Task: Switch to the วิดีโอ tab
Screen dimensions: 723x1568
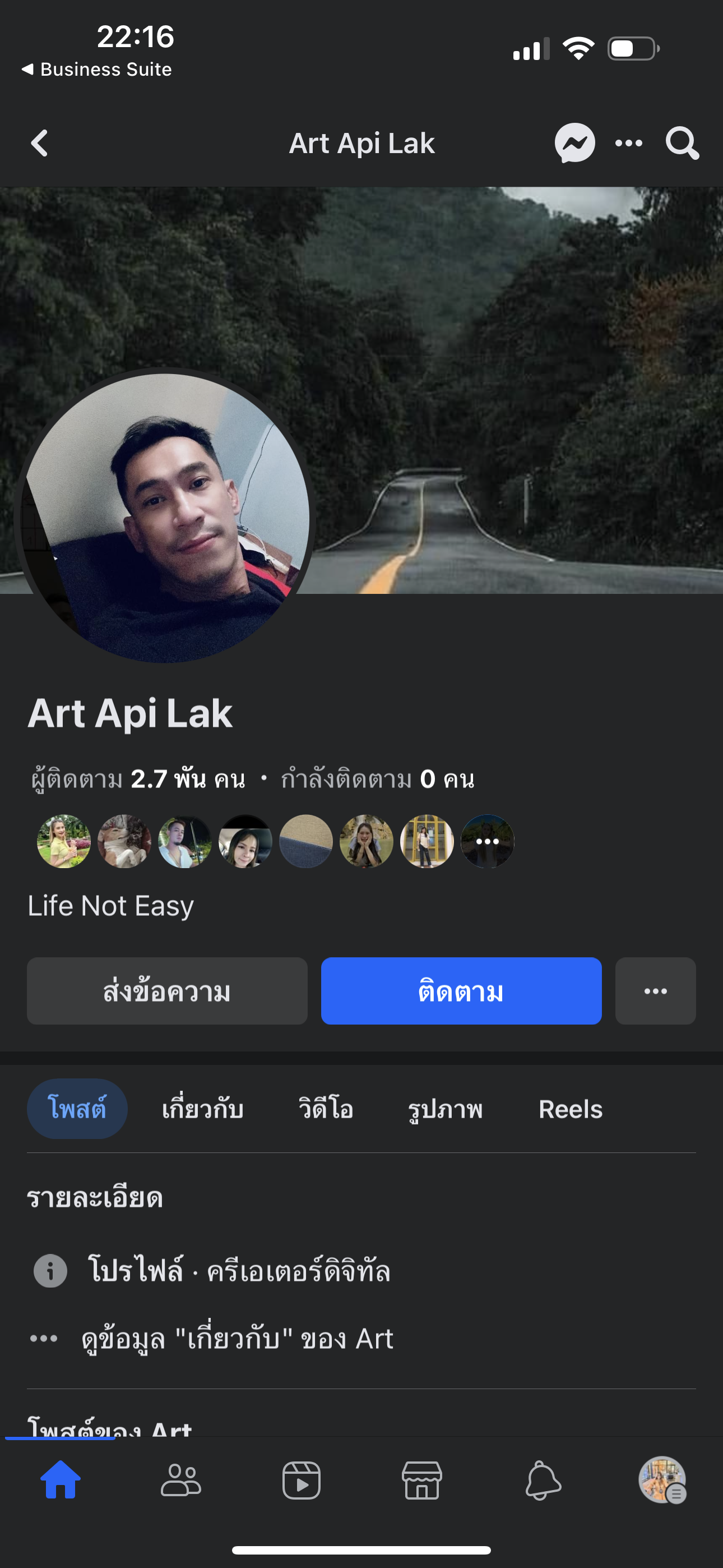Action: (x=326, y=1109)
